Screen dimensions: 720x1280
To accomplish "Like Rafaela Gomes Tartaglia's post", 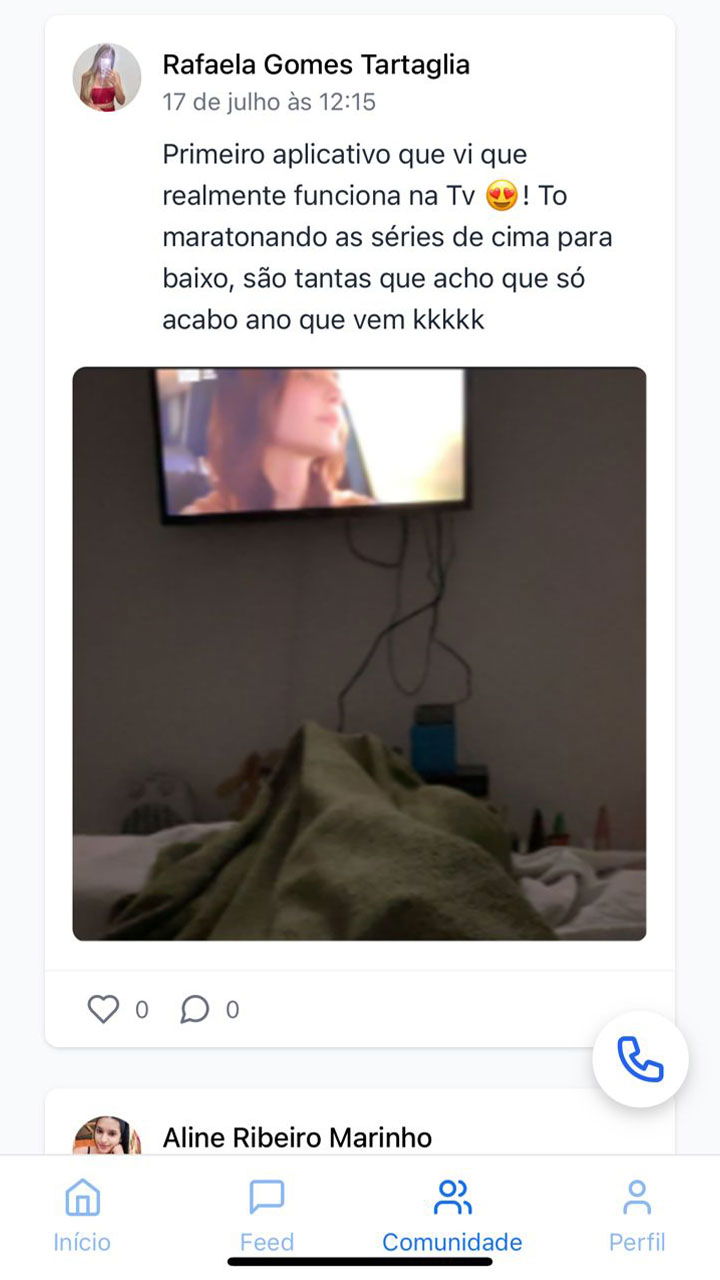I will point(103,1009).
